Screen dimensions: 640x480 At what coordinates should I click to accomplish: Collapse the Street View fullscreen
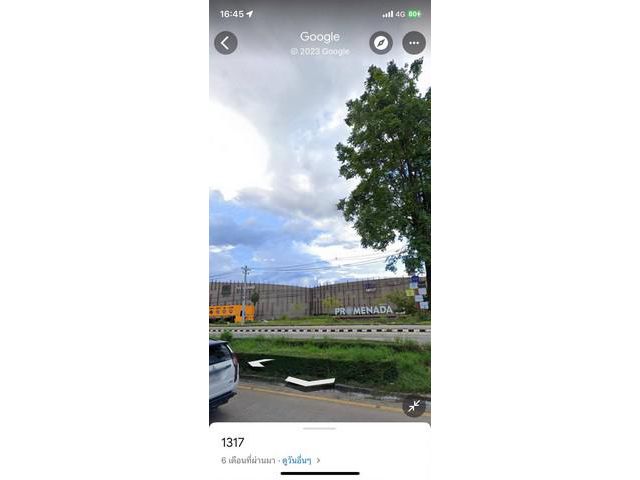click(x=413, y=406)
